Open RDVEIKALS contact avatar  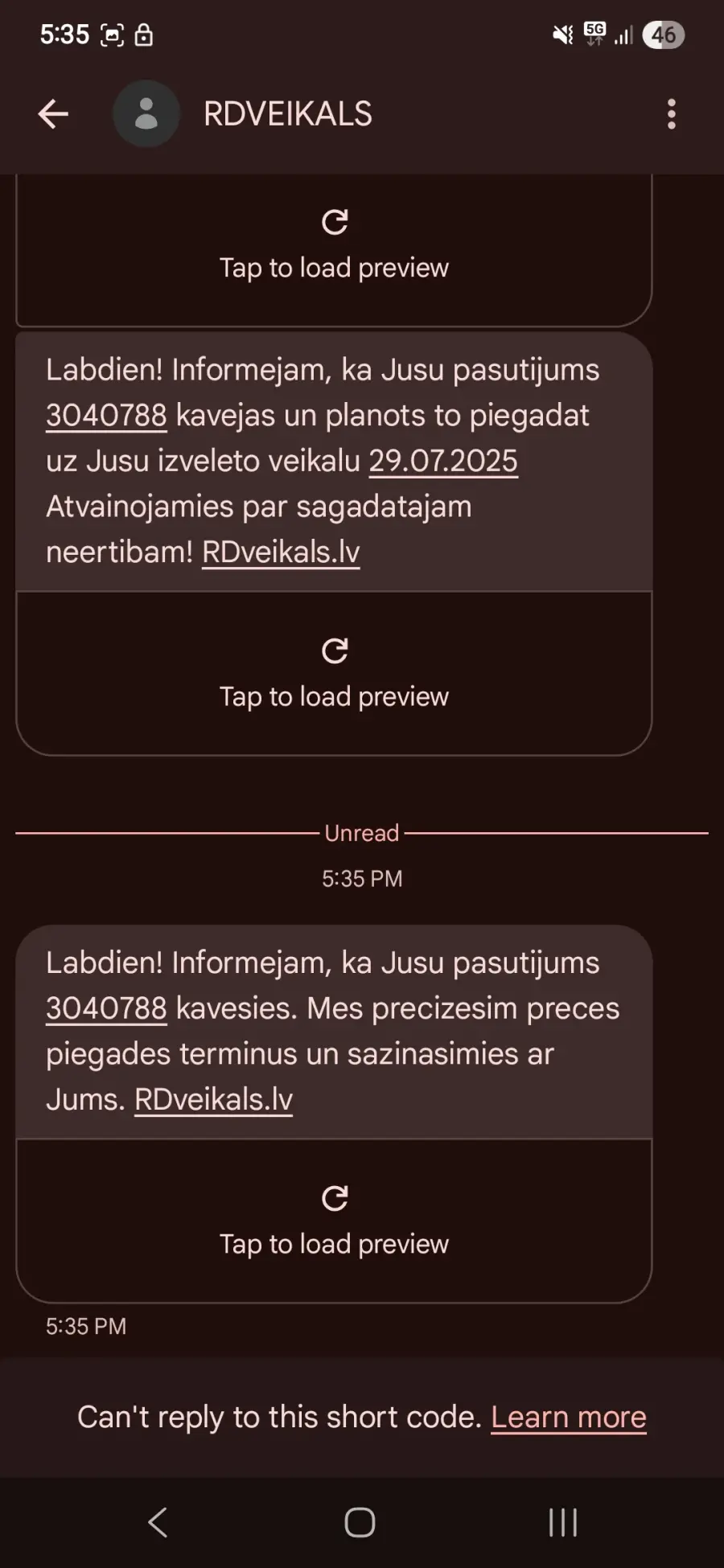pos(146,114)
